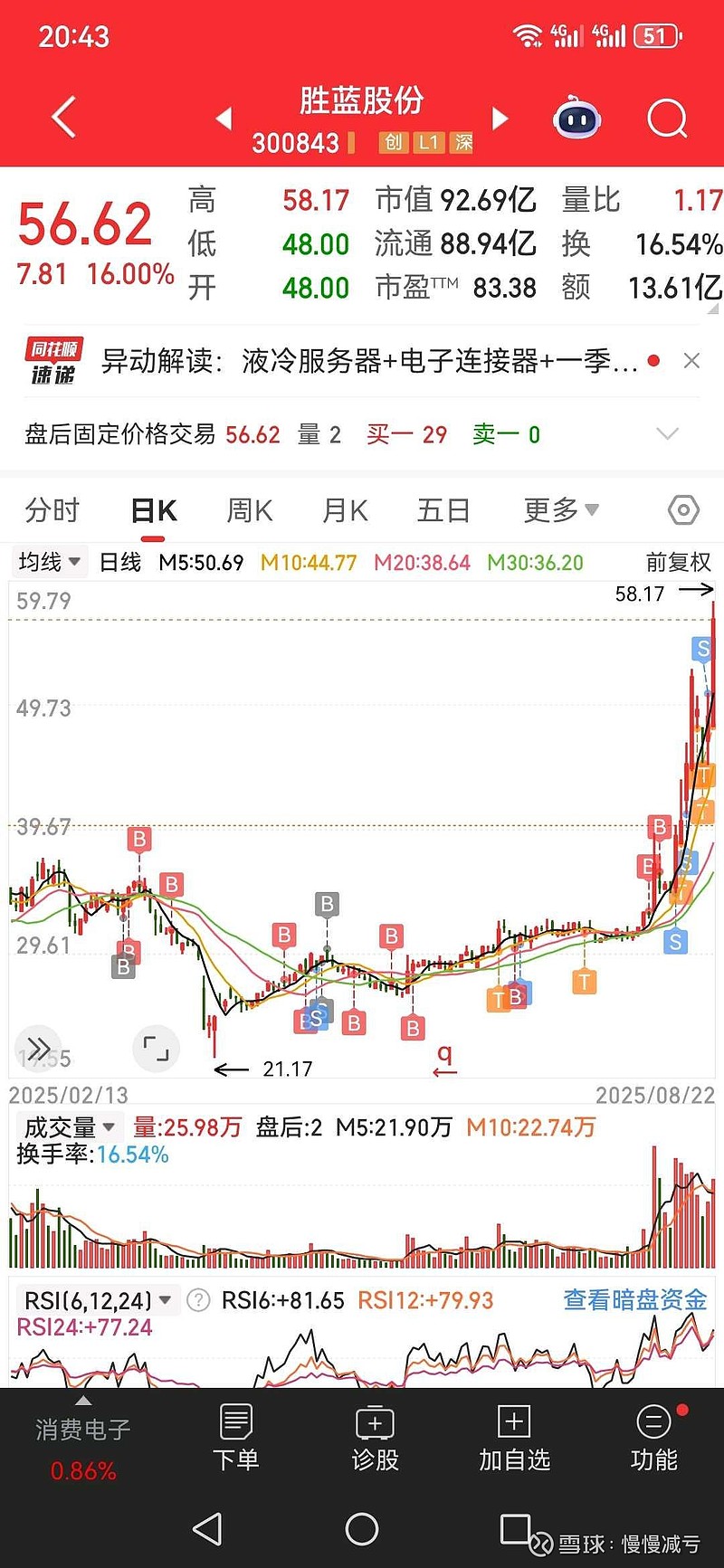This screenshot has height=1568, width=724.
Task: Open 查看暗盘资金 link
Action: 635,1300
